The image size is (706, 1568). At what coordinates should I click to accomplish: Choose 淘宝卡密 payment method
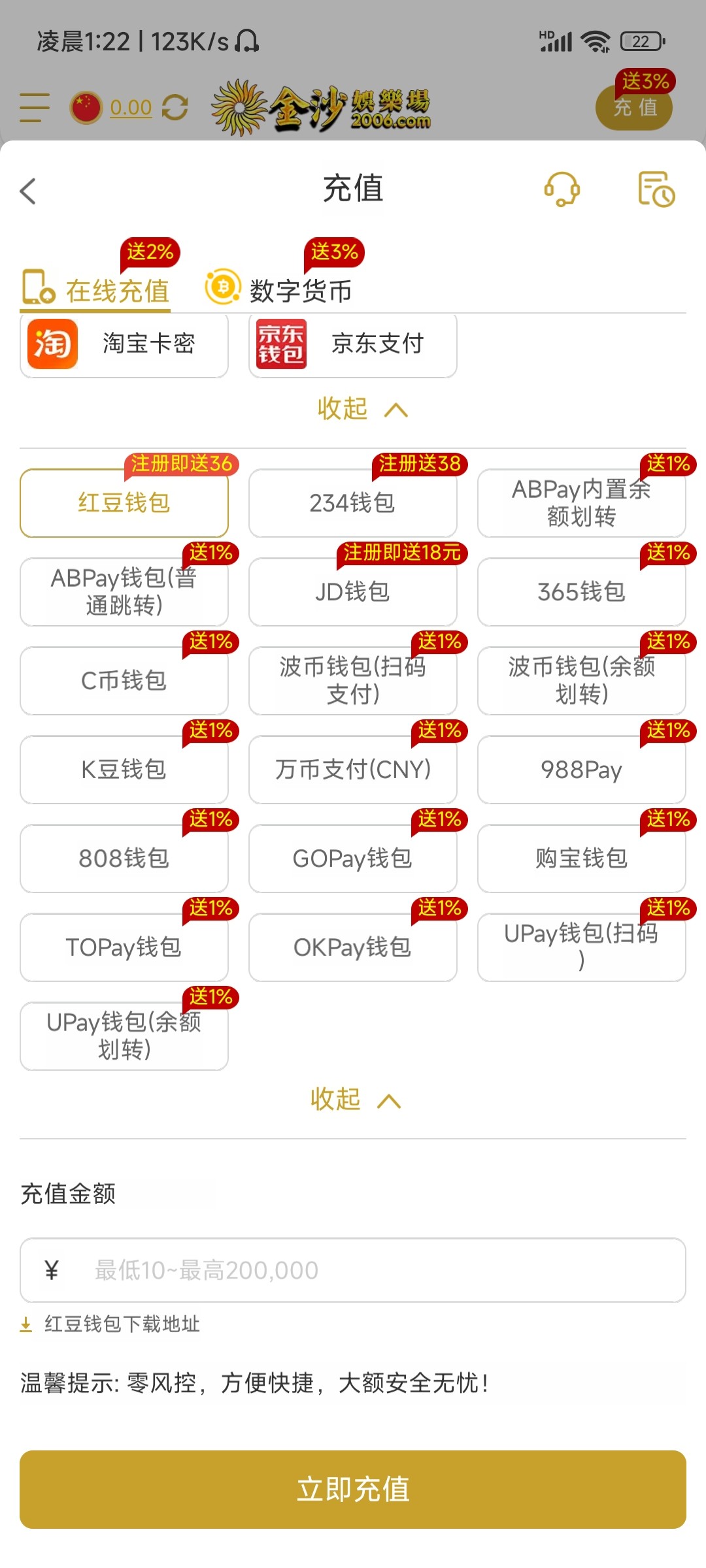point(124,344)
